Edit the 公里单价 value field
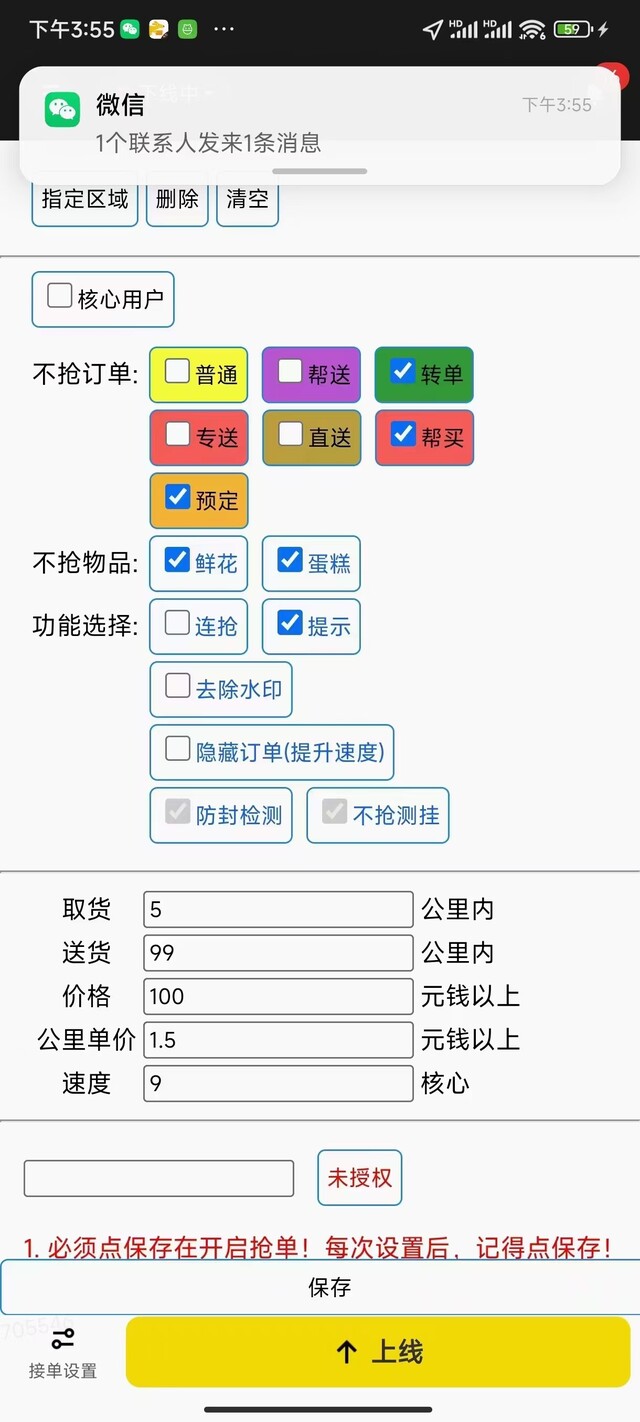 (278, 1040)
